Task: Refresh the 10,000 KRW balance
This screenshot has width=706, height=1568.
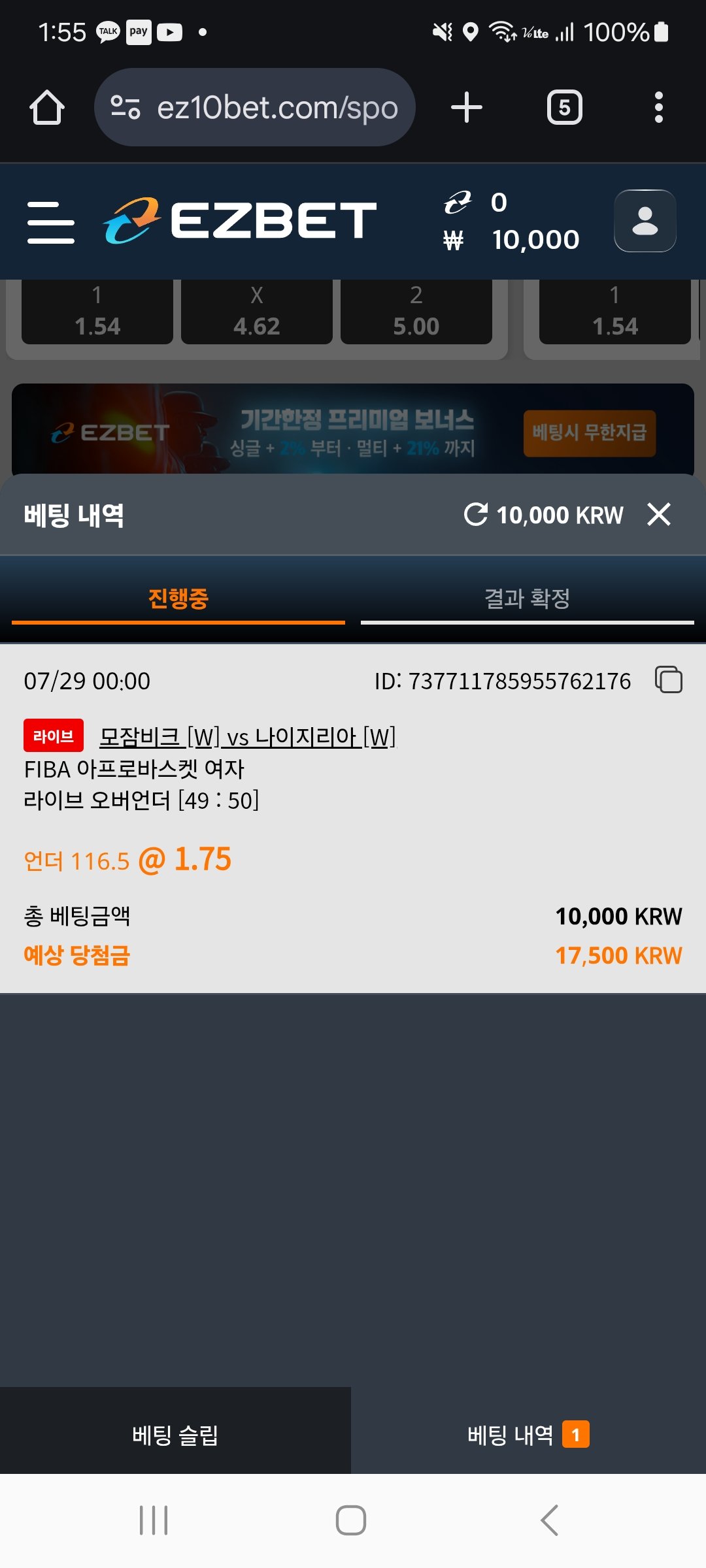Action: pos(476,514)
